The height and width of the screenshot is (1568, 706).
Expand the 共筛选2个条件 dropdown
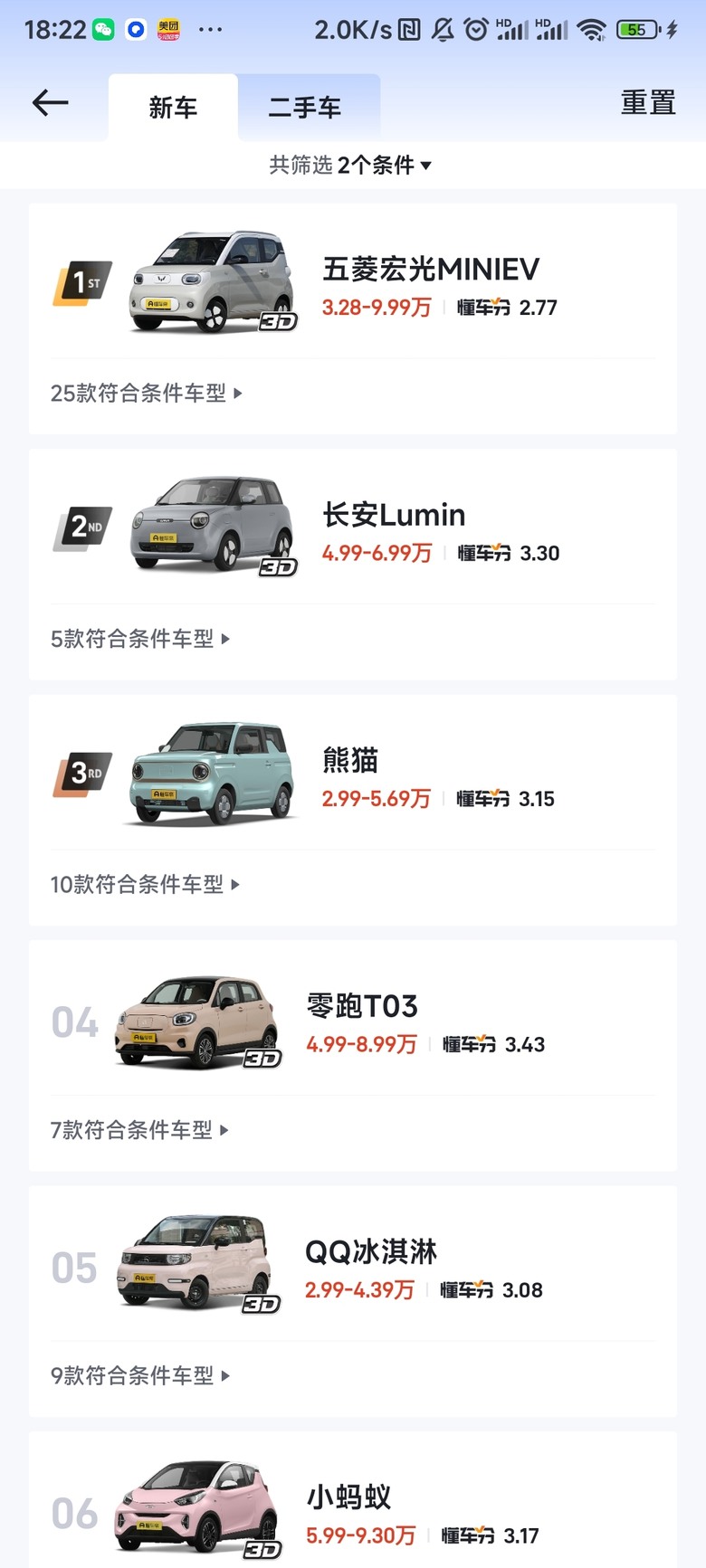[351, 165]
